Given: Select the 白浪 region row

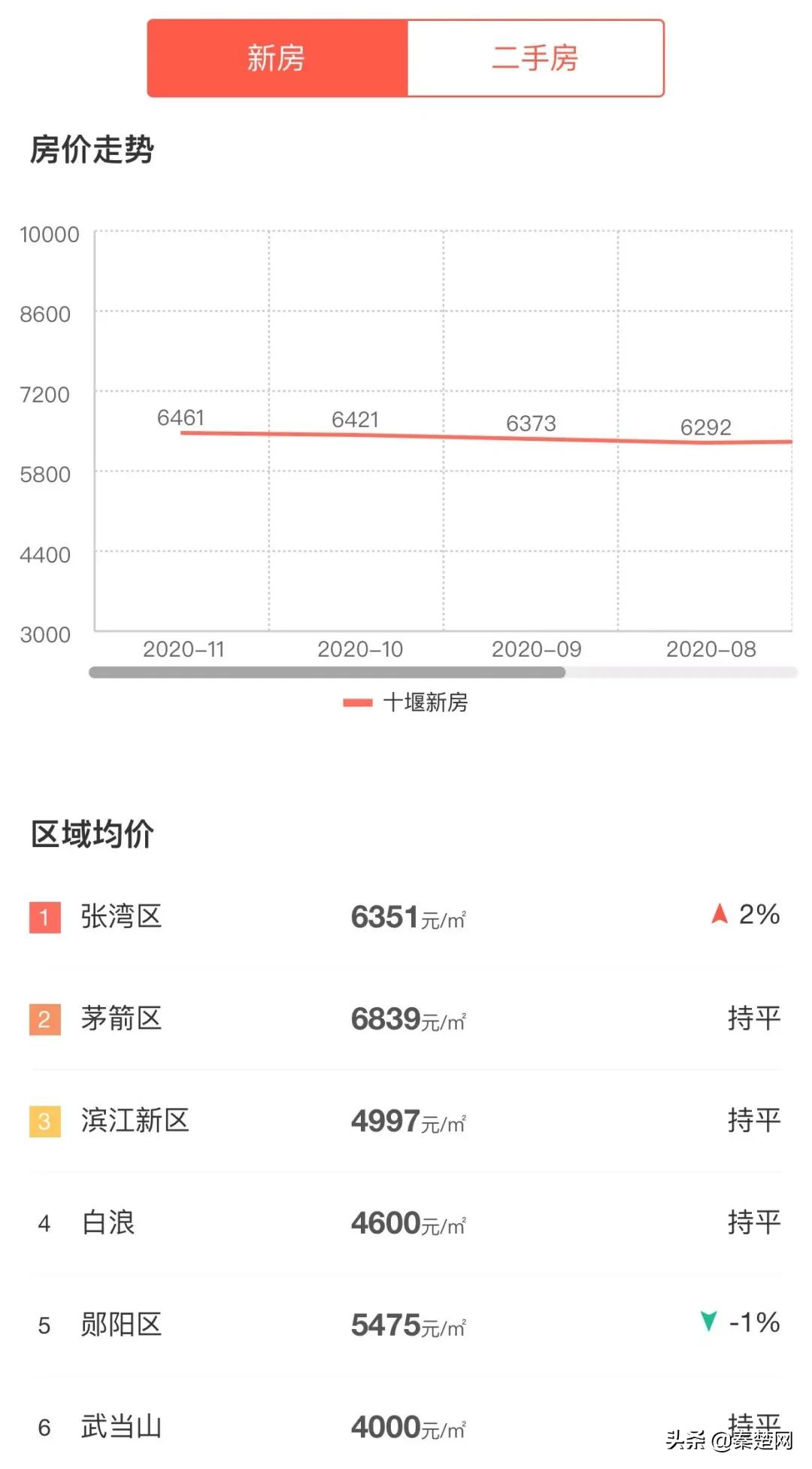Looking at the screenshot, I should coord(105,1225).
